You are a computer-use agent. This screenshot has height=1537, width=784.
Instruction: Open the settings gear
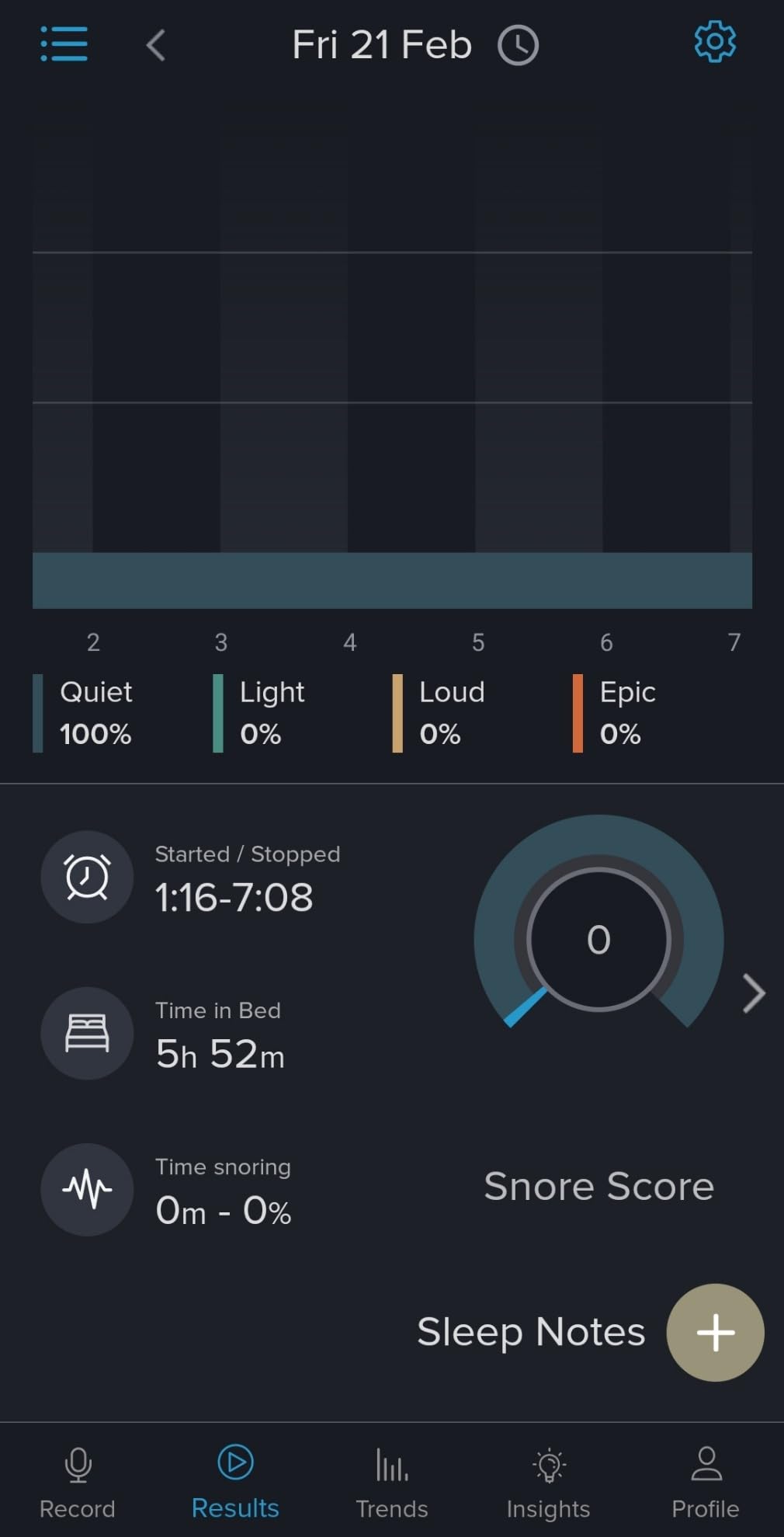(714, 42)
